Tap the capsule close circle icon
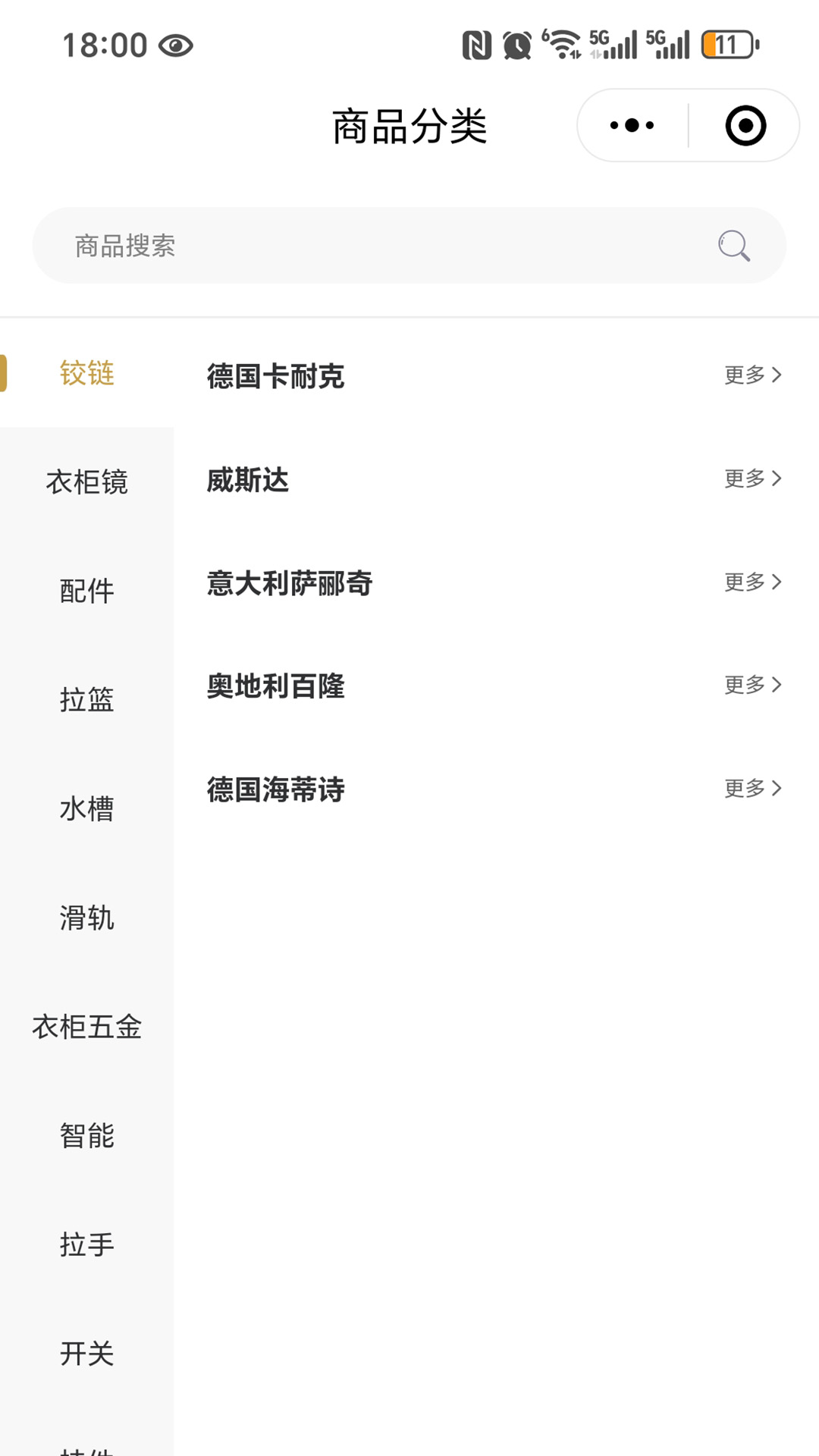 pyautogui.click(x=744, y=124)
